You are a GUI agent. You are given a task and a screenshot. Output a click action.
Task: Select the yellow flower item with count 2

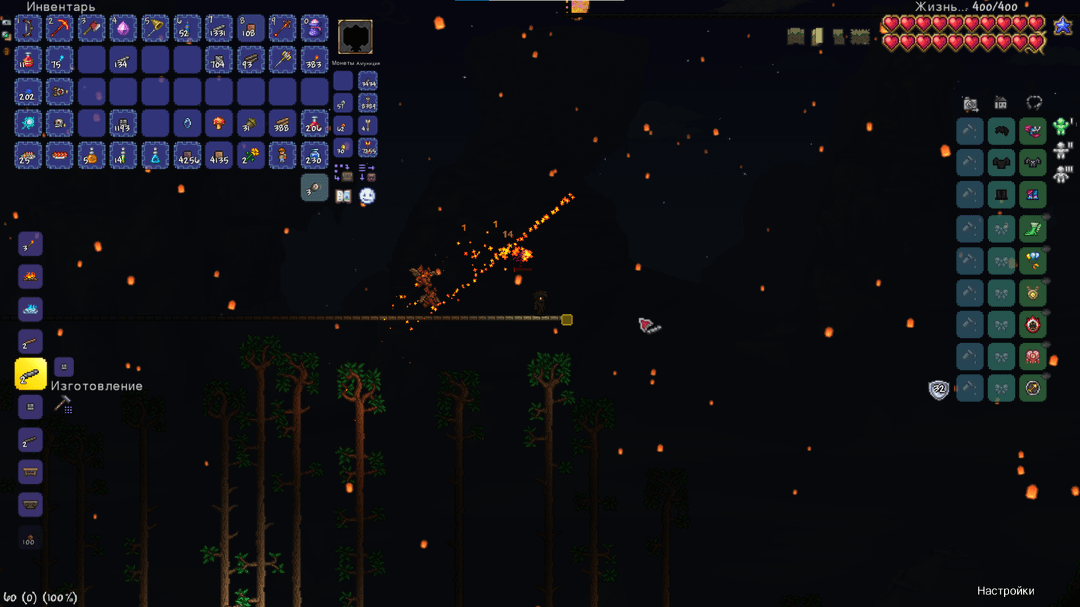point(251,155)
